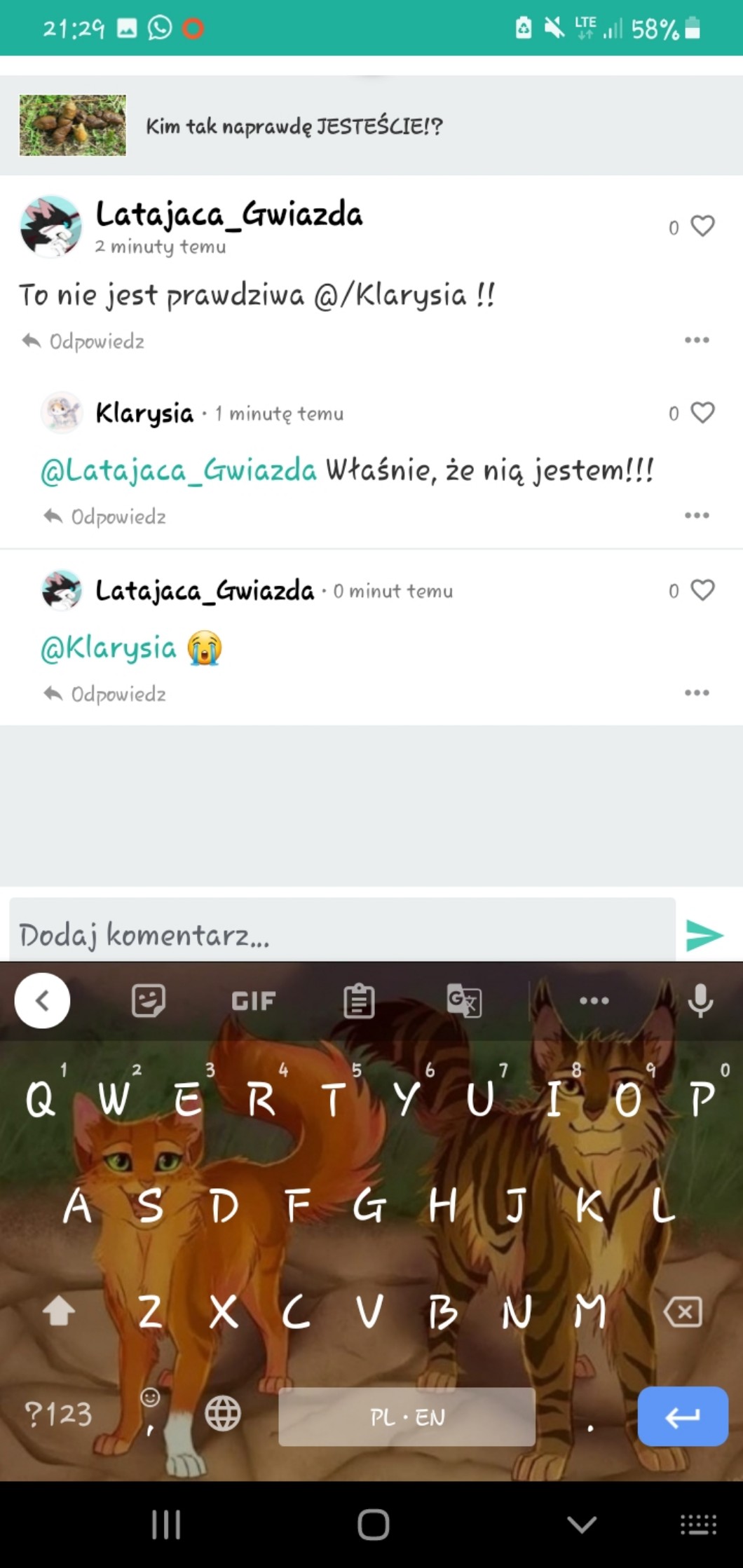
Task: Start voice typing with the microphone
Action: 700,1001
